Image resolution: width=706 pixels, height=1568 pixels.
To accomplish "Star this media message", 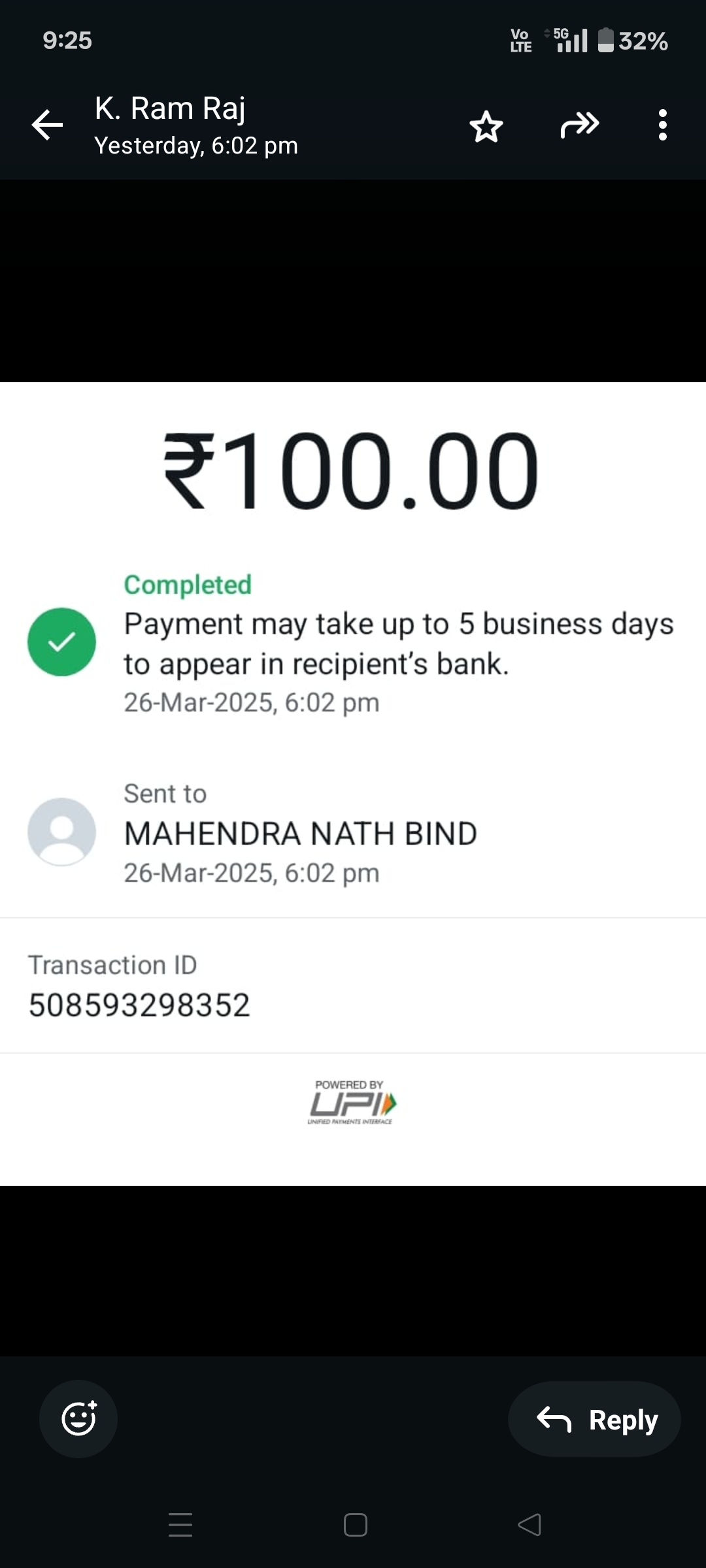I will pos(486,126).
